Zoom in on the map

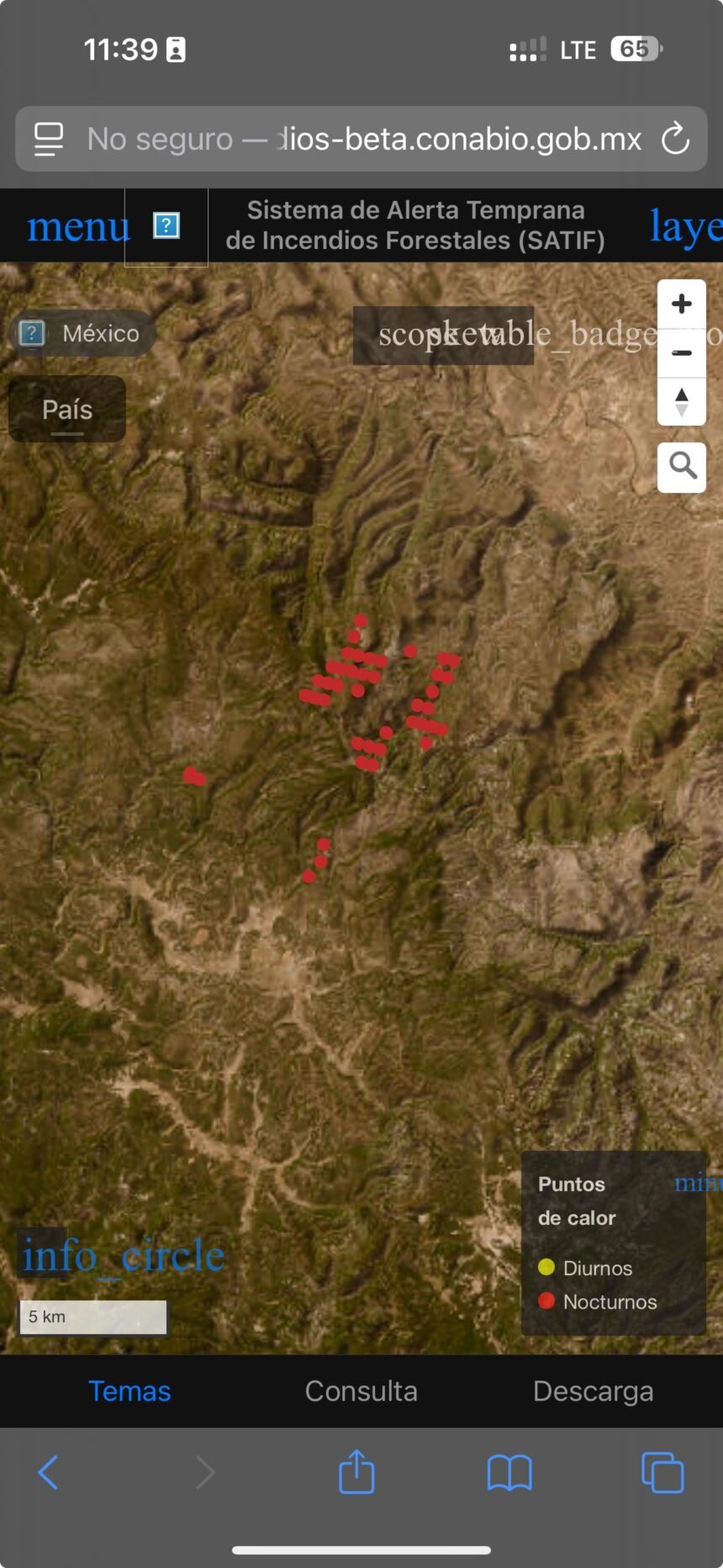[682, 304]
